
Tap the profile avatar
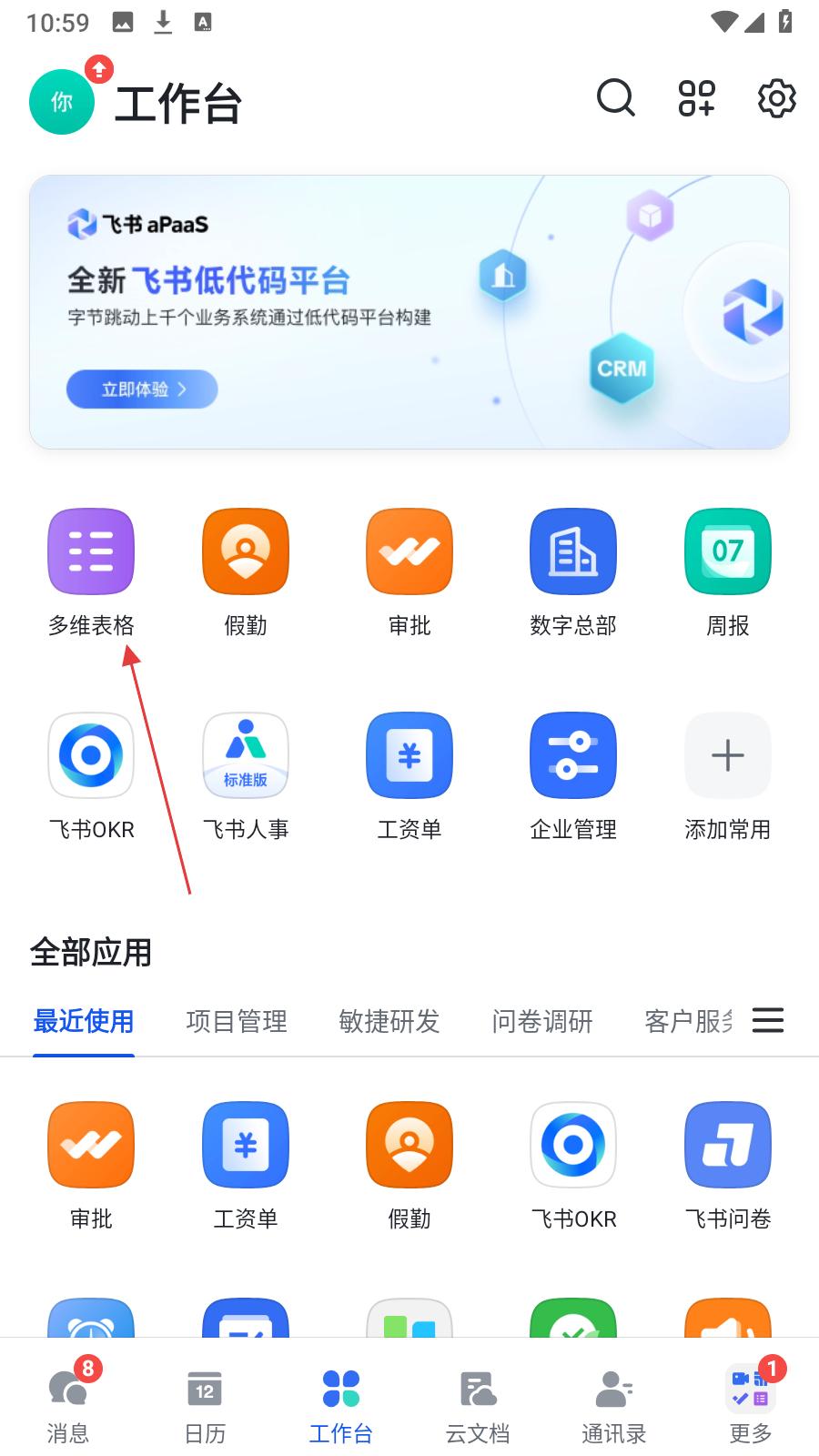click(x=62, y=102)
